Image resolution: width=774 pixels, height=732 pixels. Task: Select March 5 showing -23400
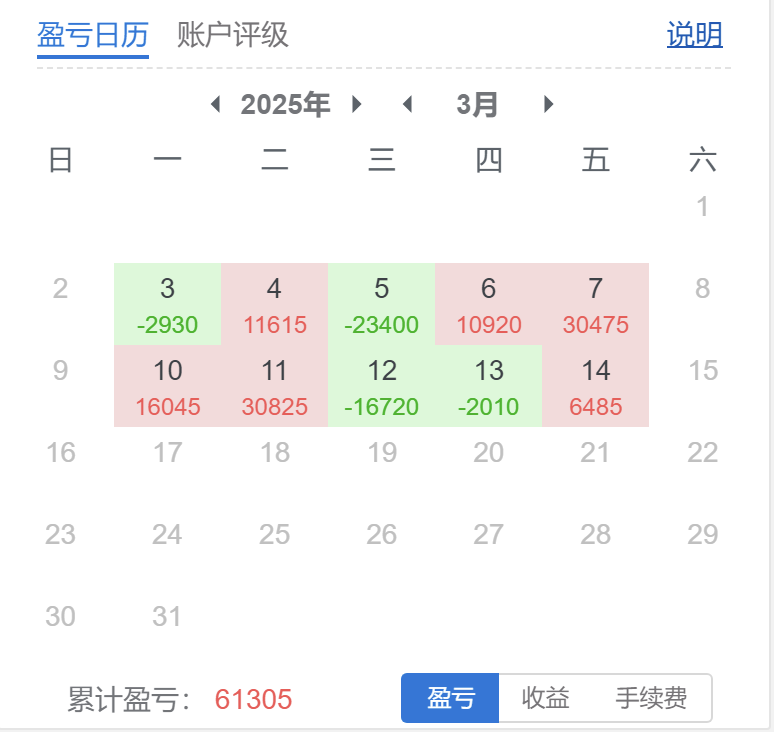[x=381, y=304]
